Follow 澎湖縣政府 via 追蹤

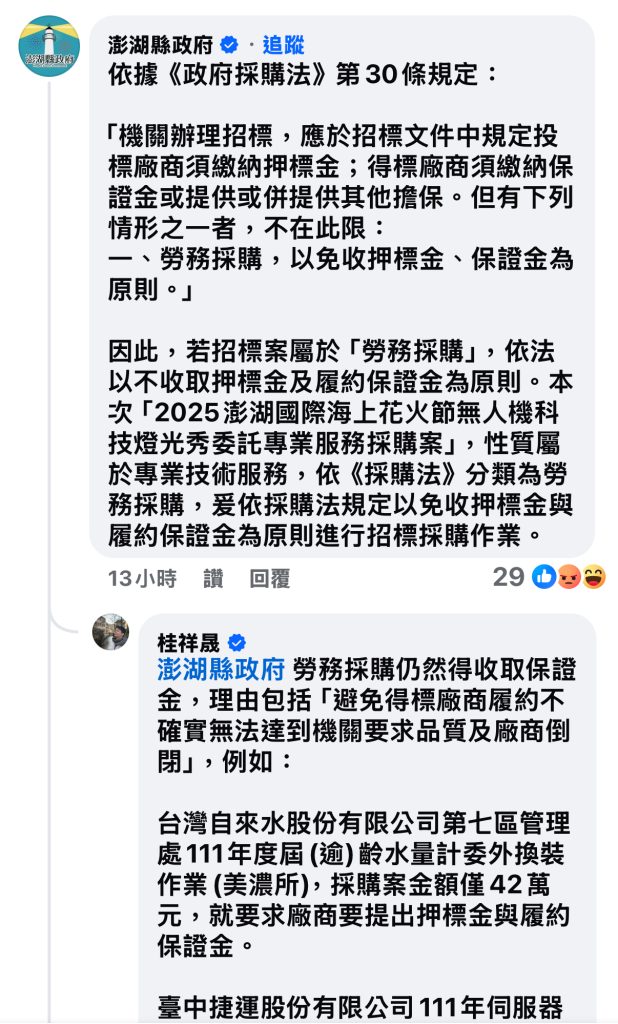point(283,44)
